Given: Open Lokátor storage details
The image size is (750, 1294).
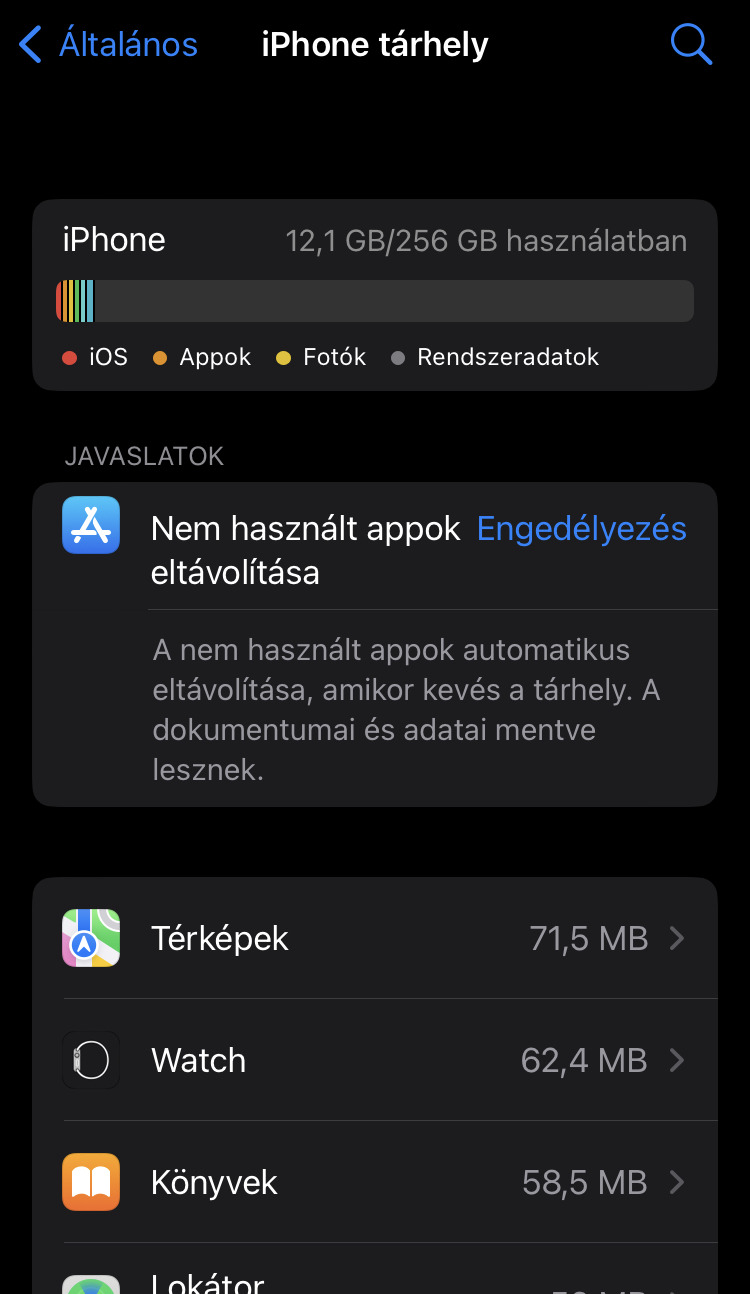Looking at the screenshot, I should 375,1279.
